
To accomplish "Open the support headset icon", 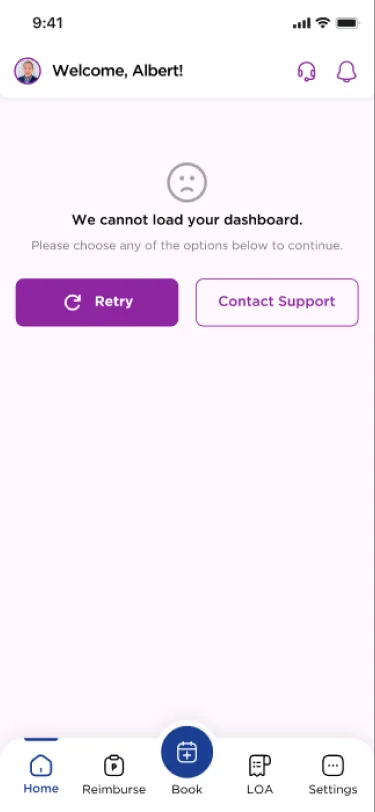I will click(307, 71).
